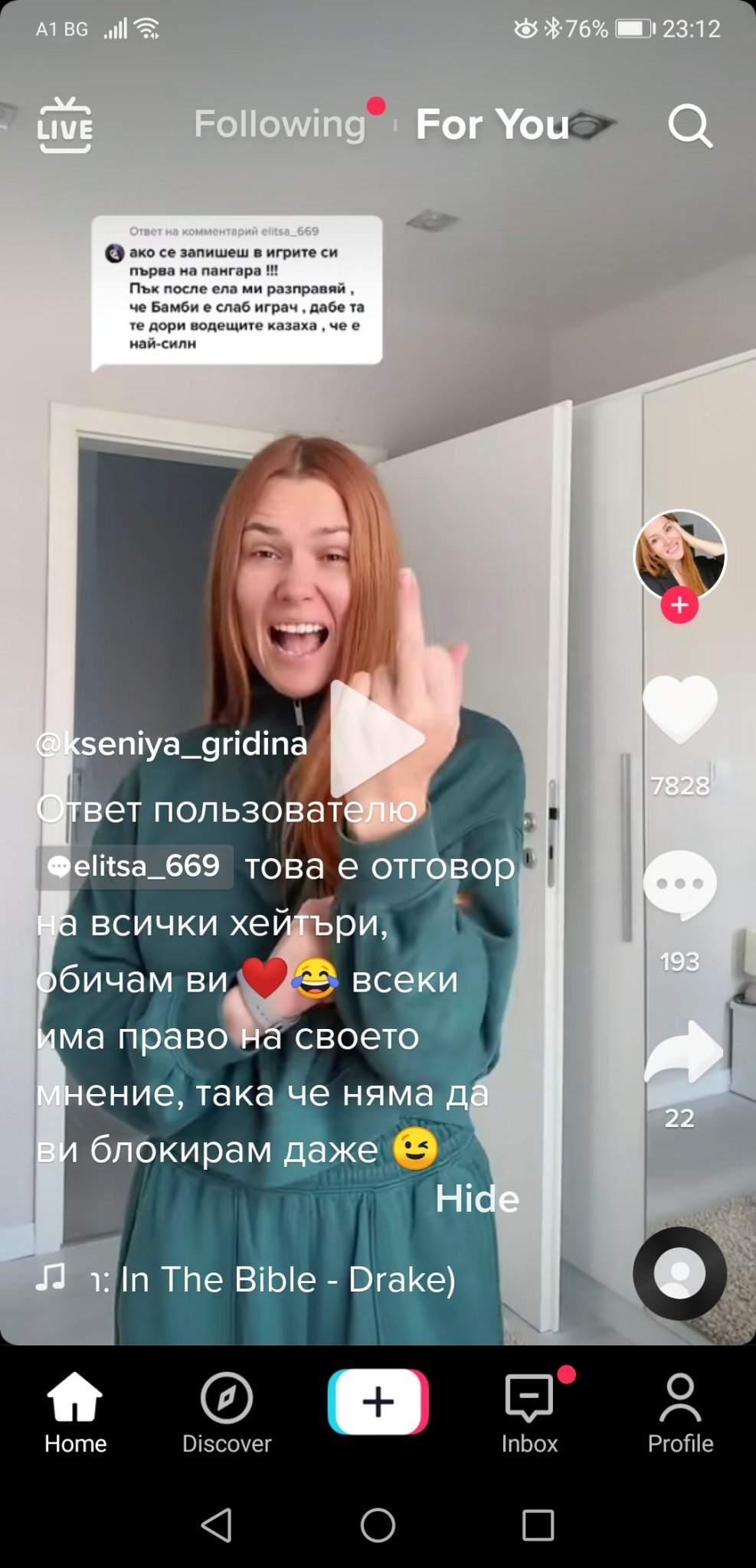Open the search magnifier
756x1568 pixels.
pyautogui.click(x=689, y=126)
